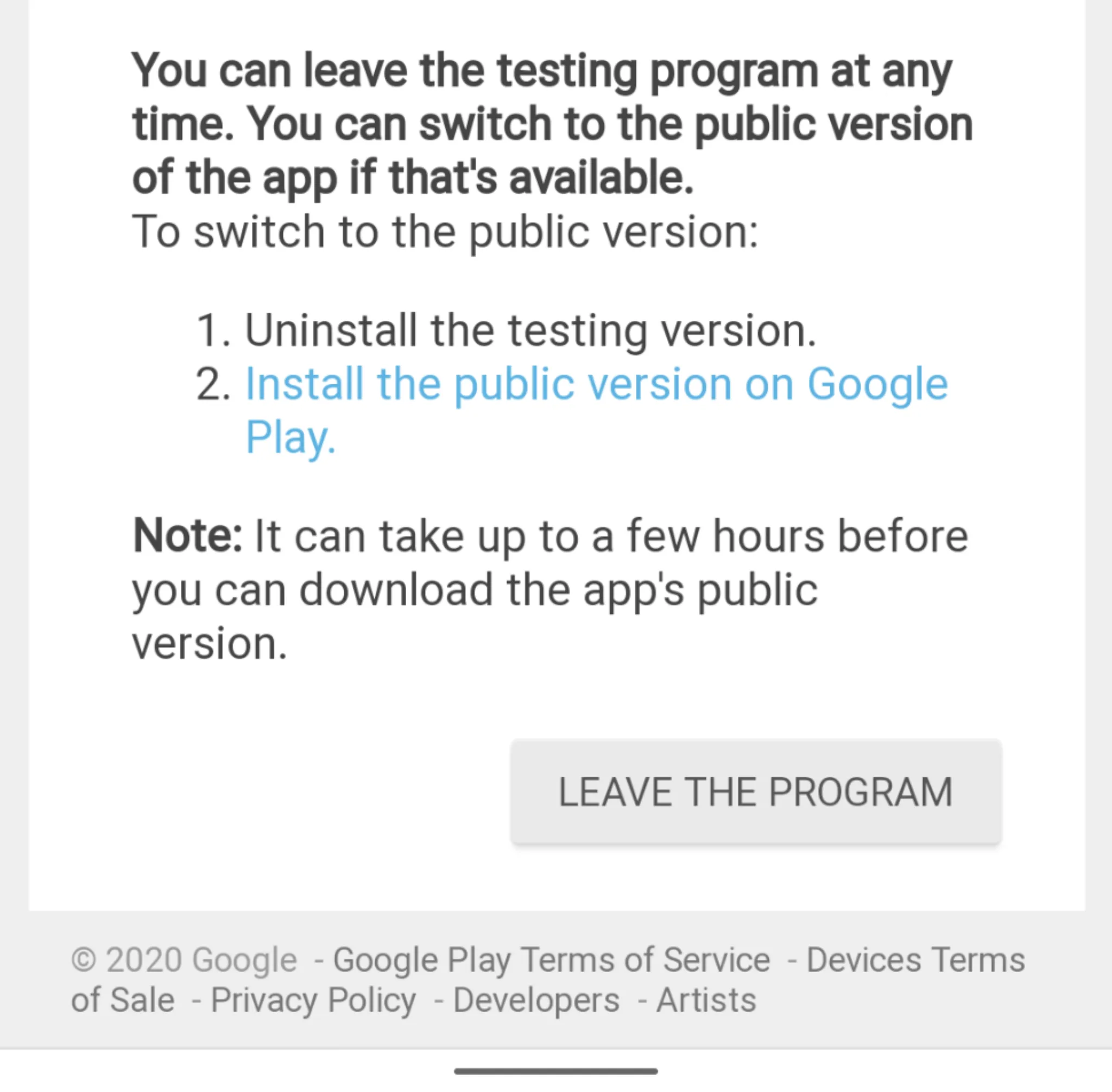Open Devices Terms of Sale link
This screenshot has width=1112, height=1092.
(915, 960)
